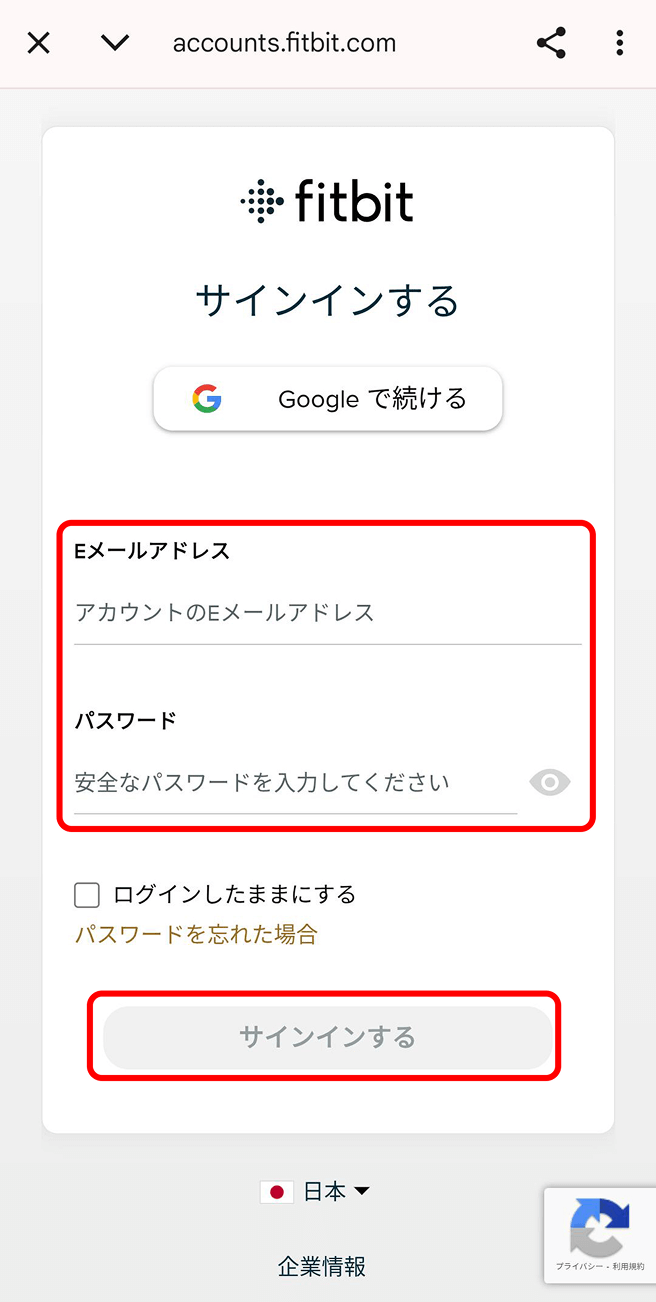Open the 企業情報 link

coord(322,1267)
